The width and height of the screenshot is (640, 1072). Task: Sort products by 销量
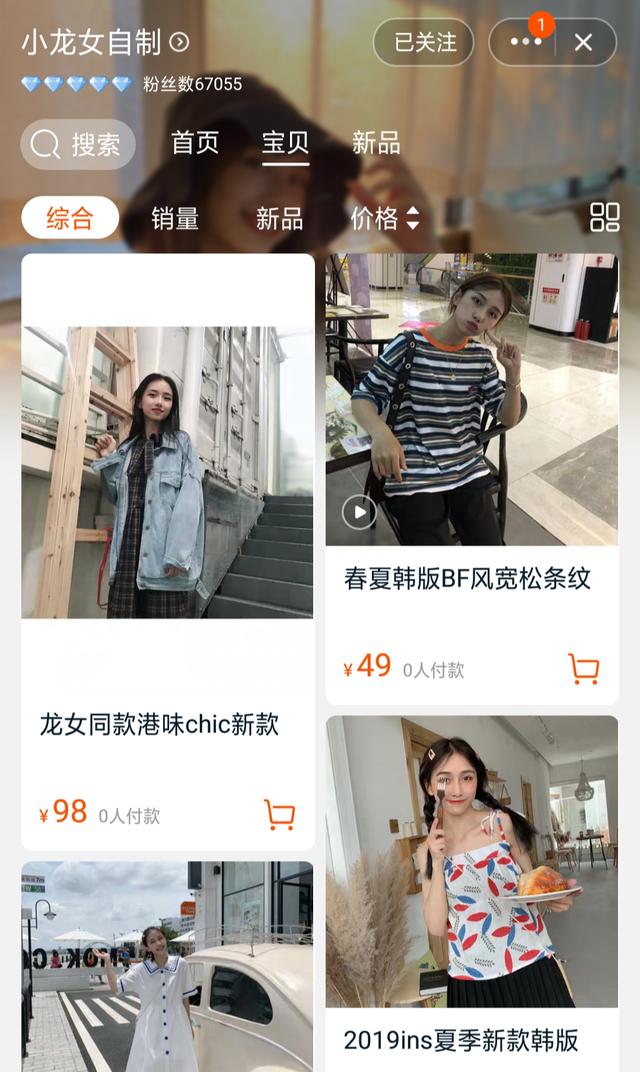pos(175,219)
